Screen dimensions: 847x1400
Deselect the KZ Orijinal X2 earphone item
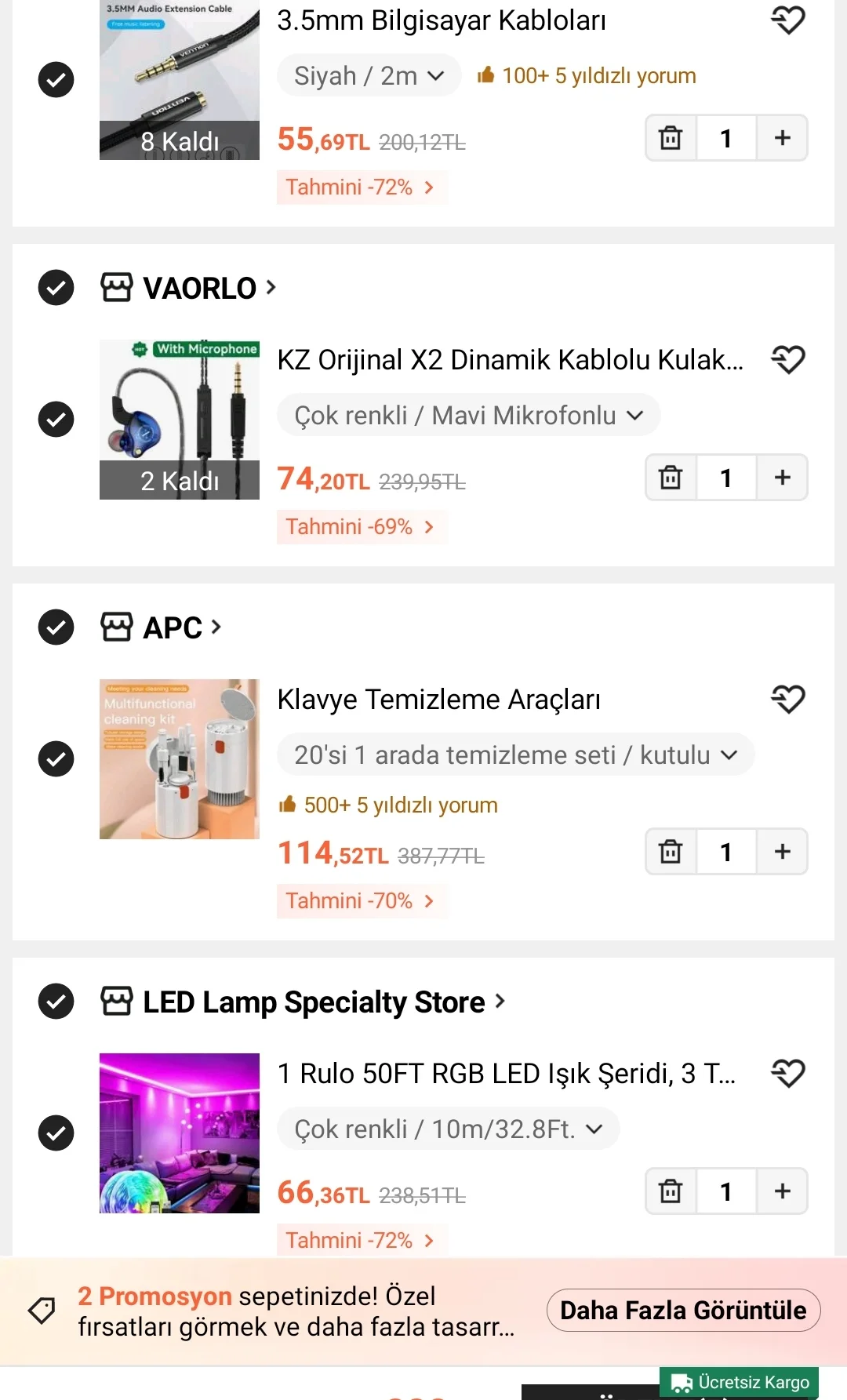[56, 419]
